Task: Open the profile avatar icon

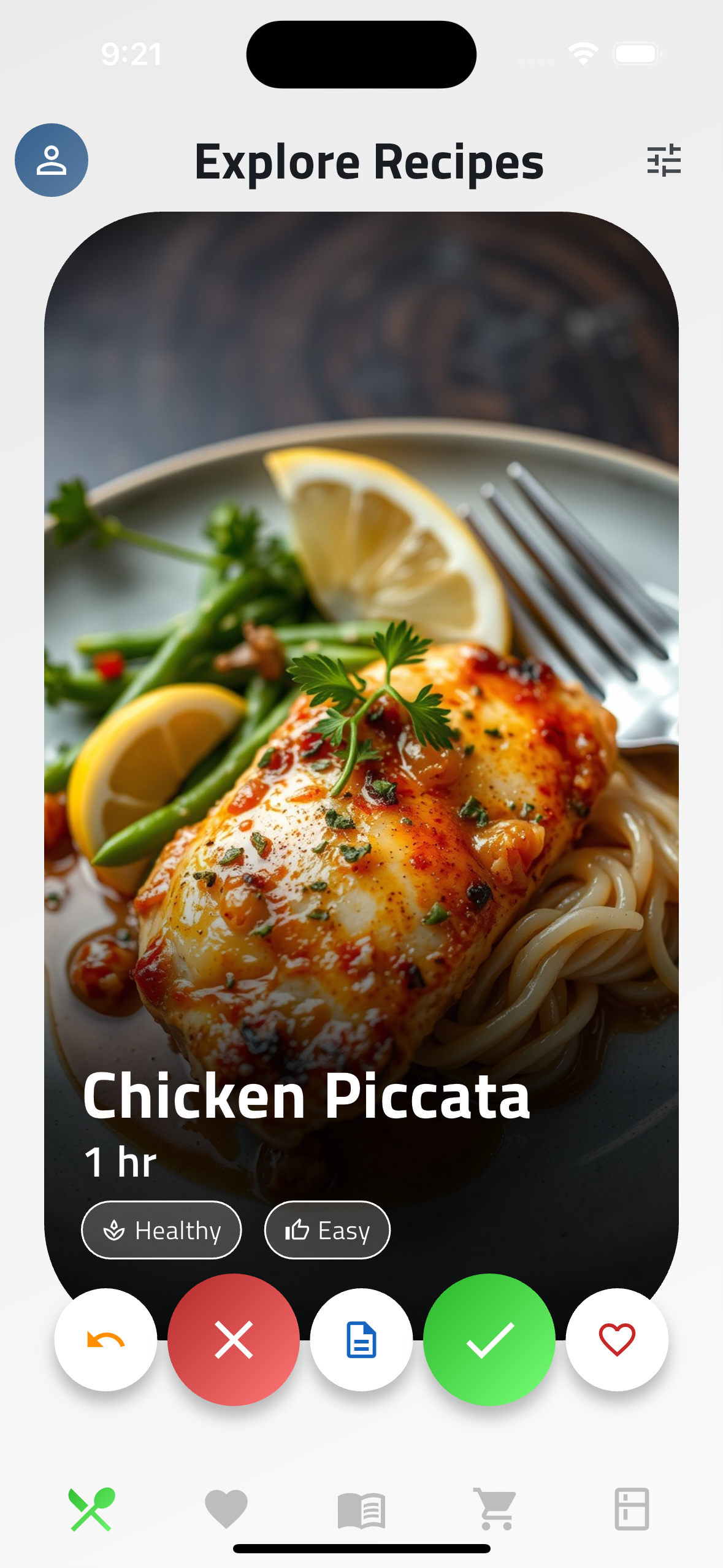Action: [x=52, y=161]
